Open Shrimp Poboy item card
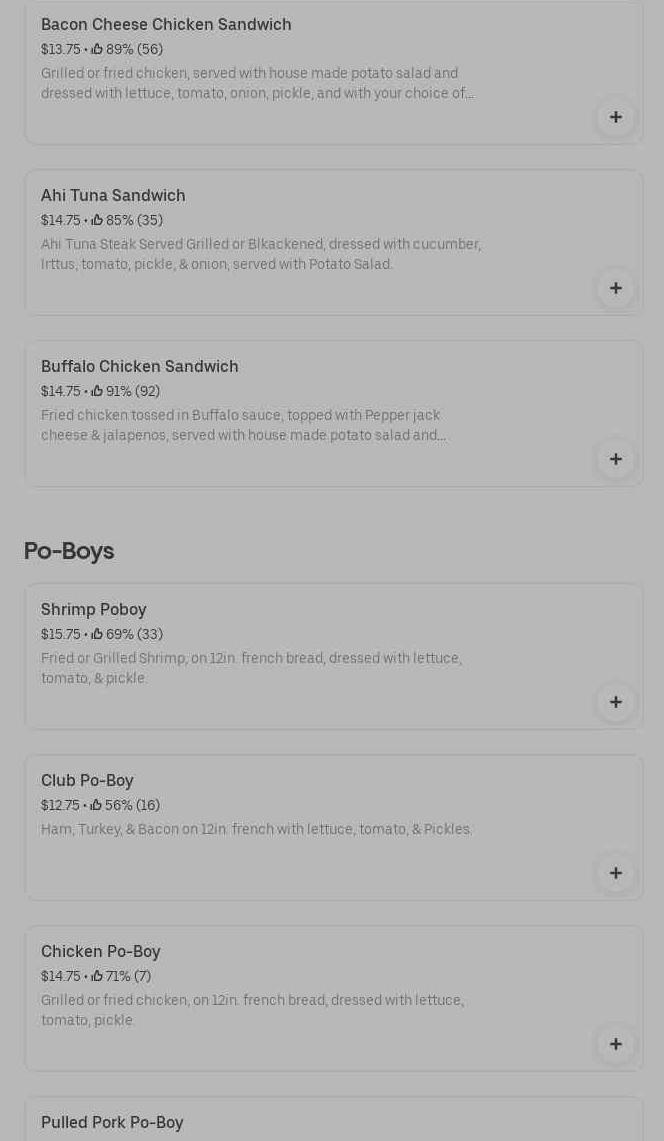 tap(260, 645)
